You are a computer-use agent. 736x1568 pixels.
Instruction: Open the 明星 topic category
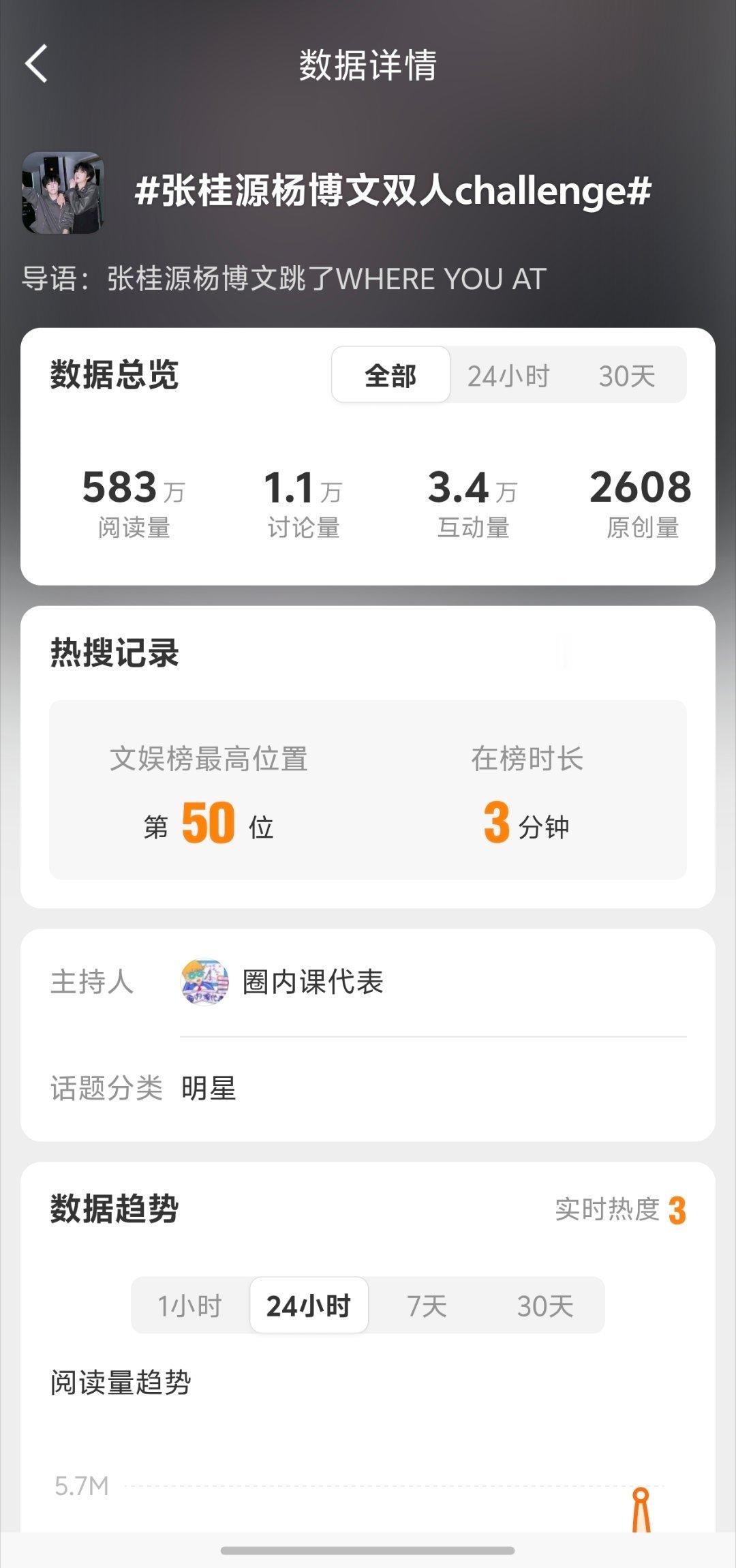pyautogui.click(x=208, y=1090)
